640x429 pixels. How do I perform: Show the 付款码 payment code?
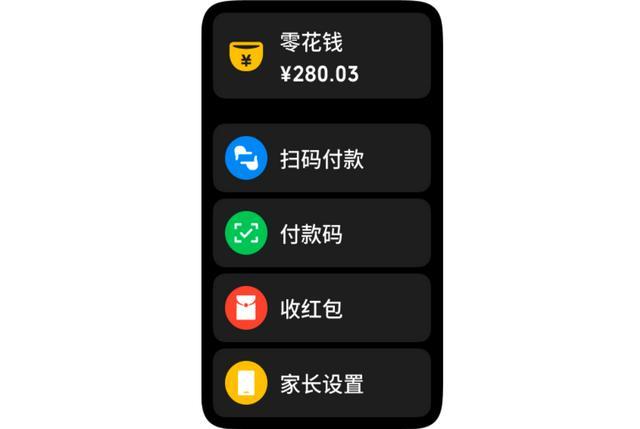coord(322,233)
